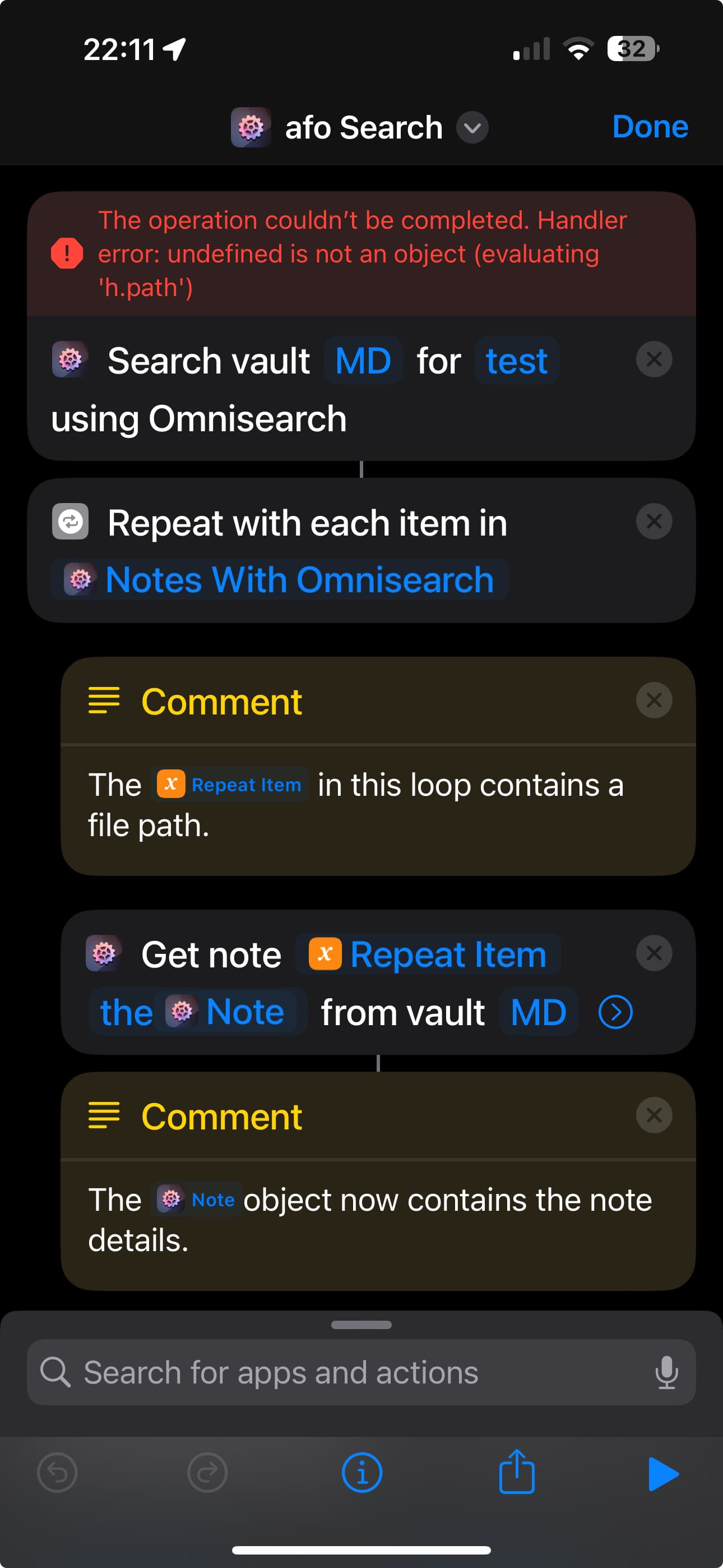
Task: Share this shortcut
Action: click(x=517, y=1473)
